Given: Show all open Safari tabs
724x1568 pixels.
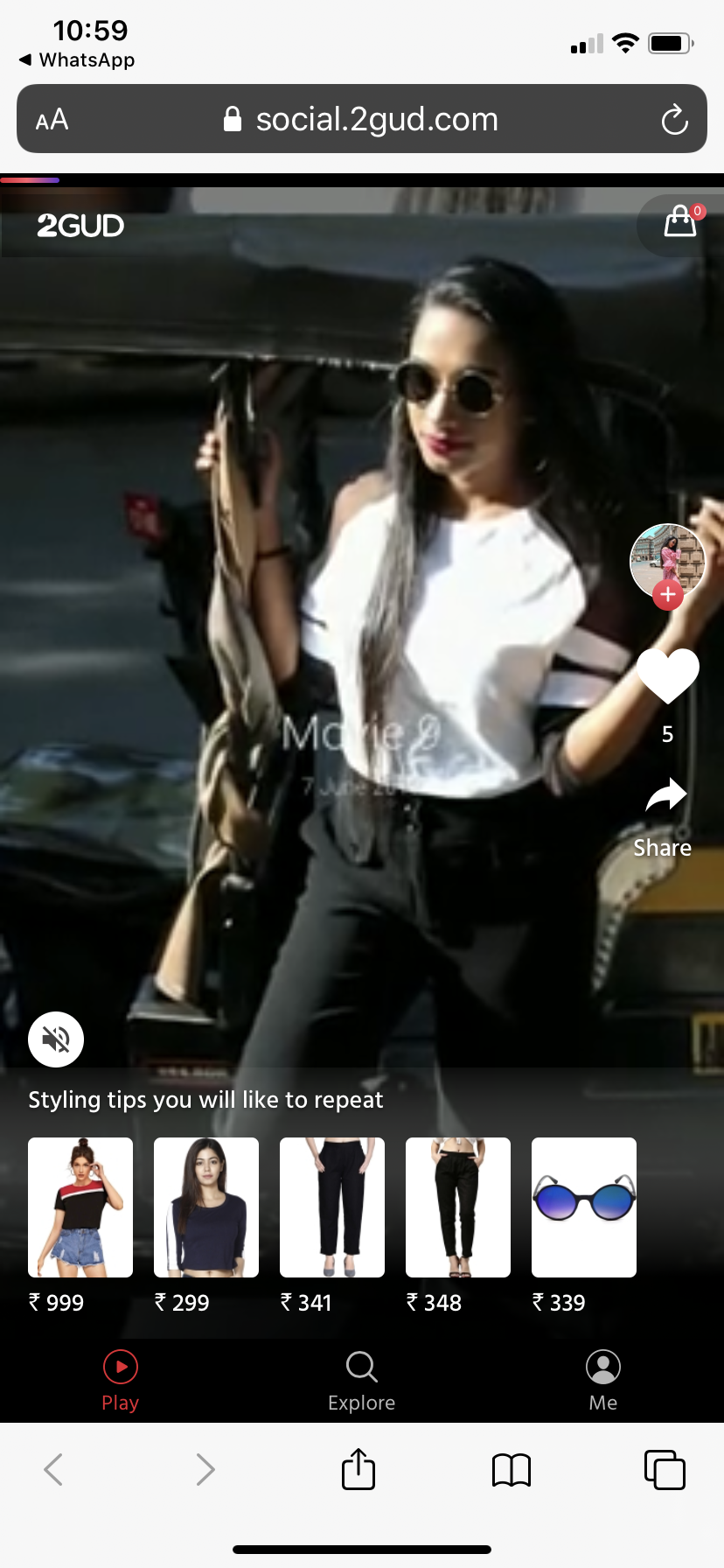Looking at the screenshot, I should pos(665,1469).
